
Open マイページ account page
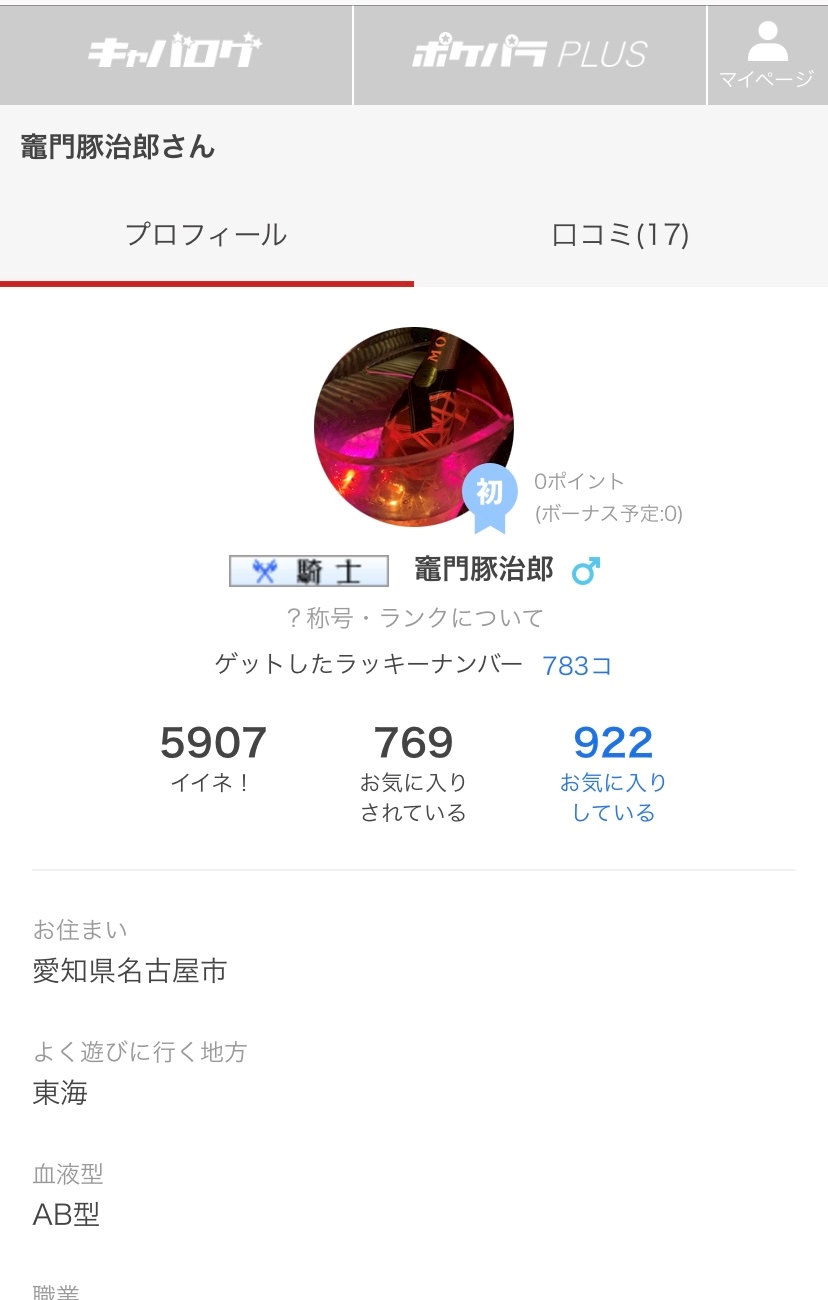(x=767, y=54)
